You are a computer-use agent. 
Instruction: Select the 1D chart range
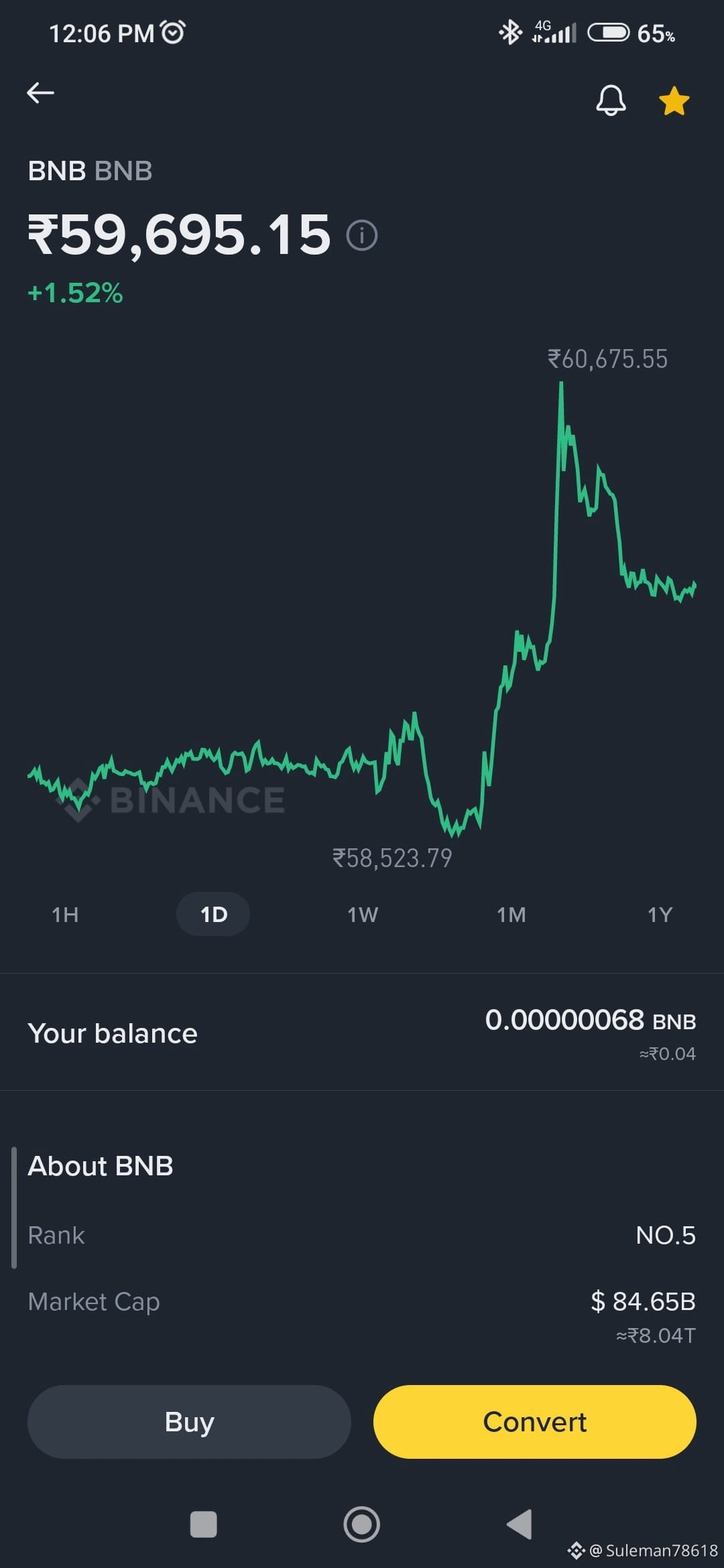click(x=213, y=915)
